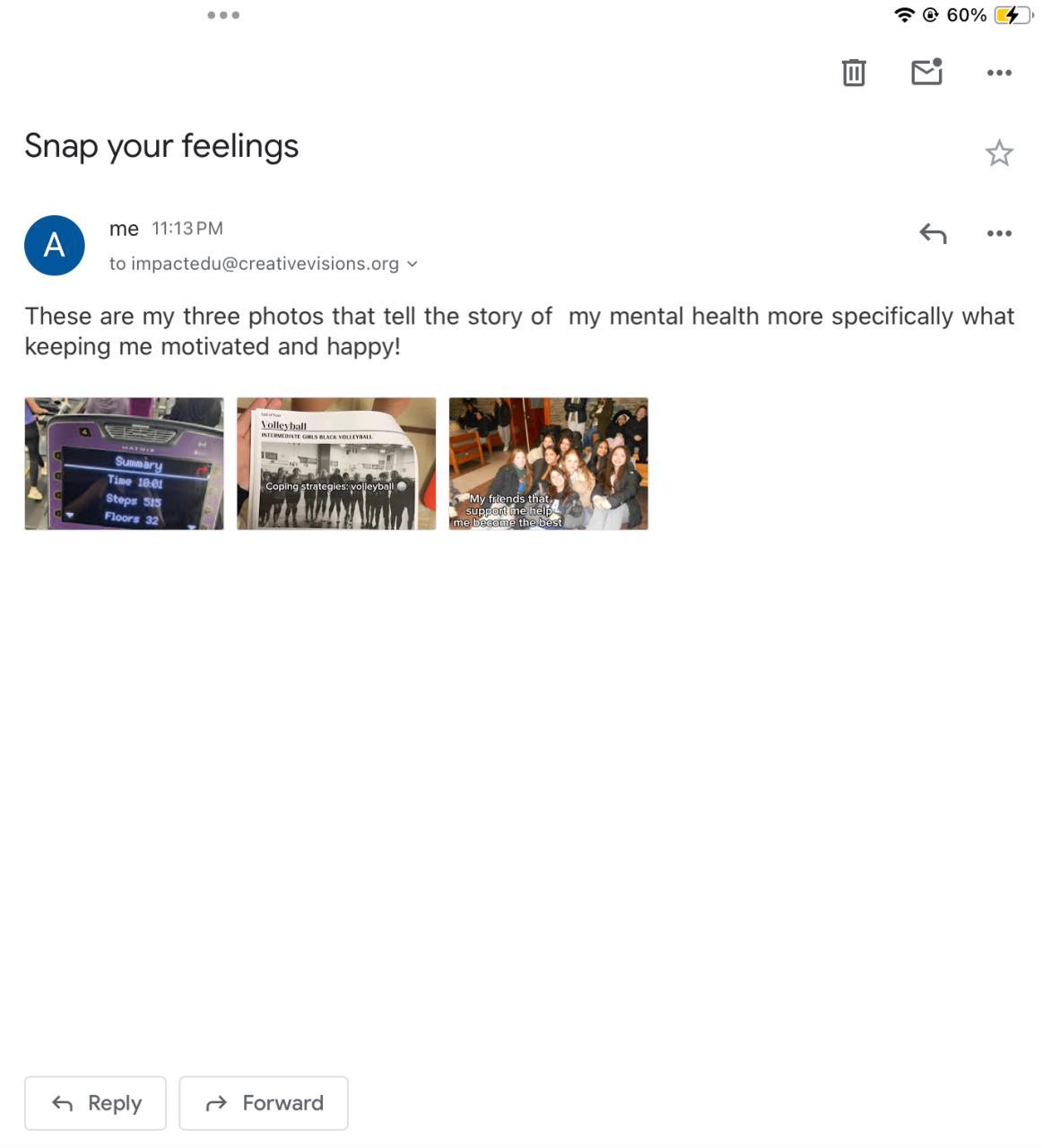Open the volleyball coping strategies photo
The width and height of the screenshot is (1042, 1148).
pos(336,464)
